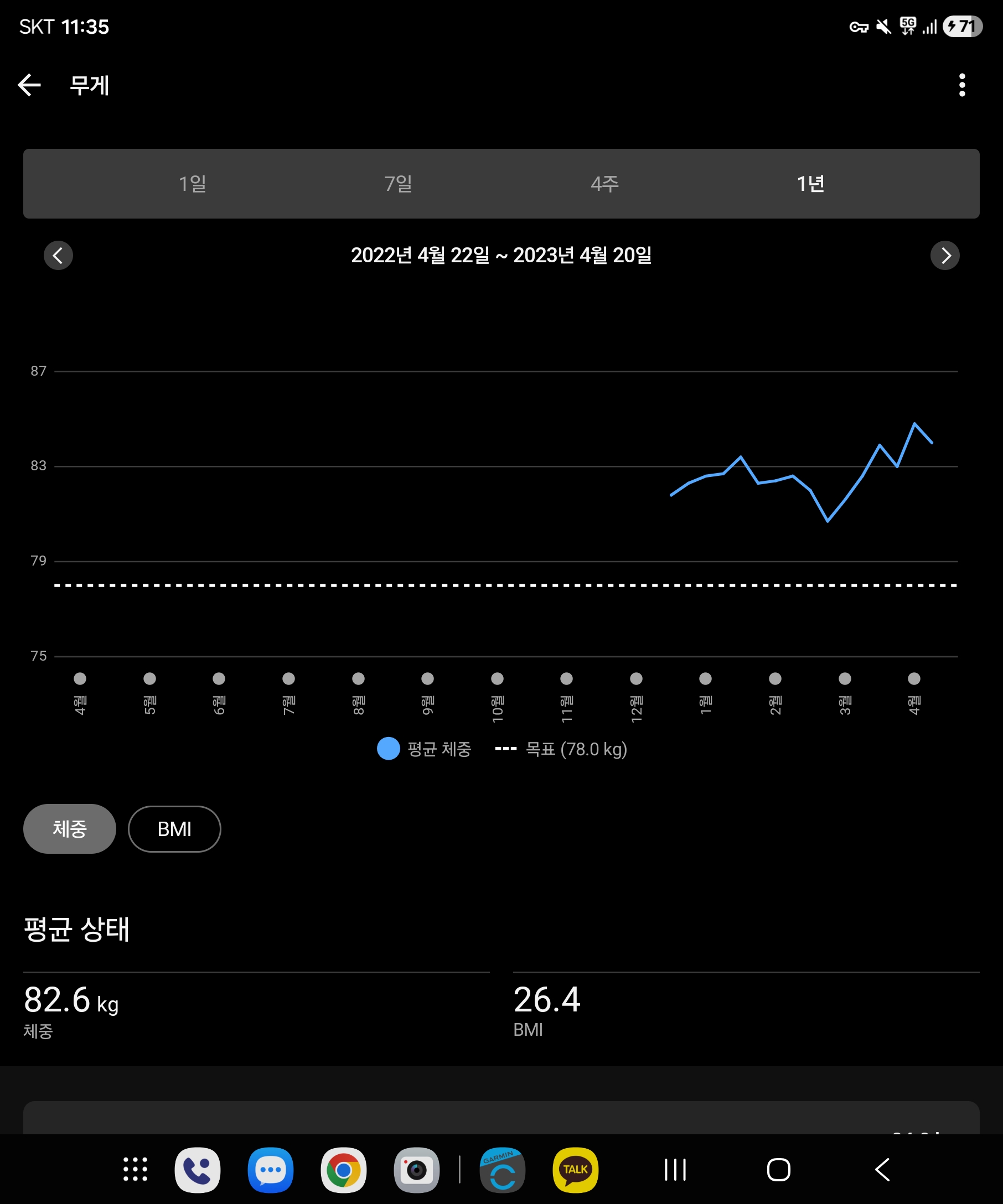Launch the Phone app from the taskbar
This screenshot has width=1003, height=1204.
click(x=197, y=1170)
